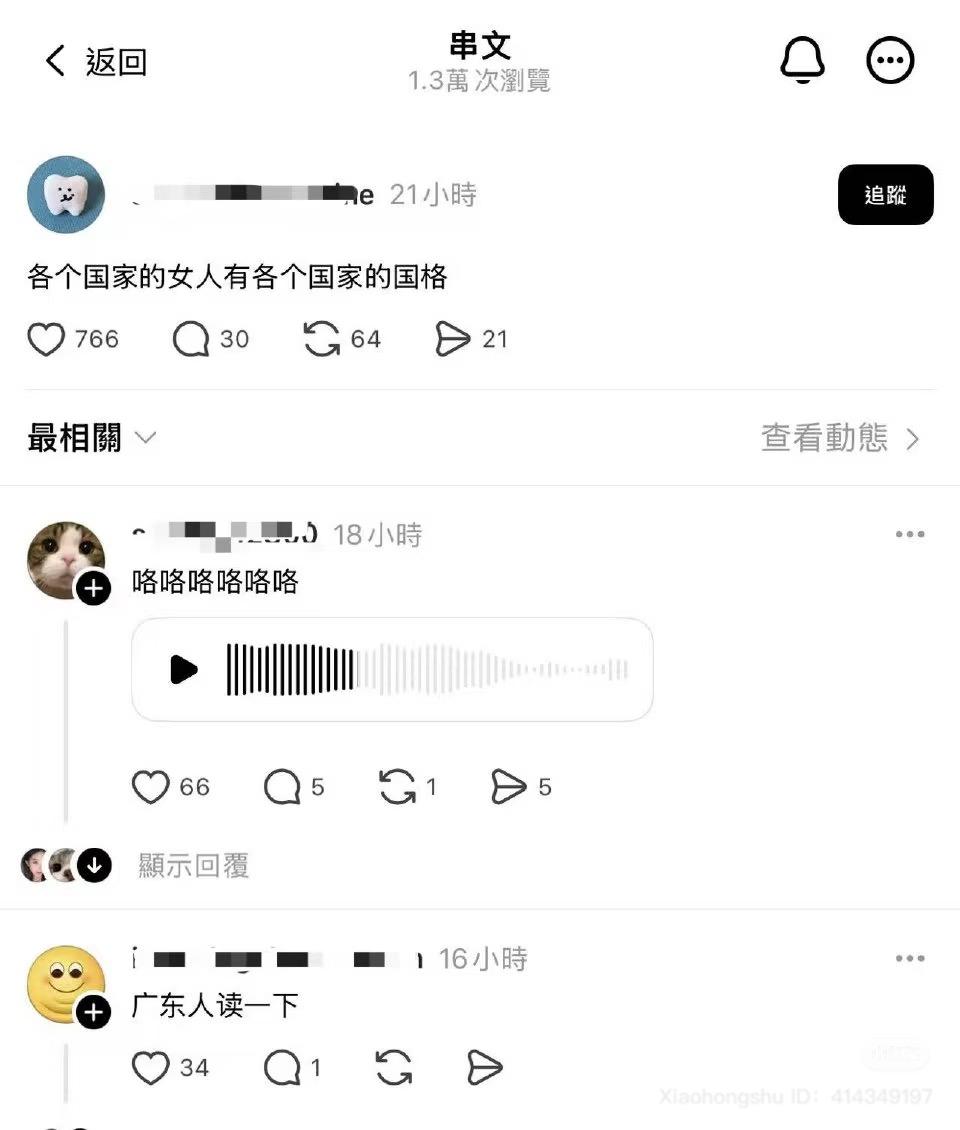Expand hidden replies via 顯示回覆
960x1130 pixels.
point(193,866)
